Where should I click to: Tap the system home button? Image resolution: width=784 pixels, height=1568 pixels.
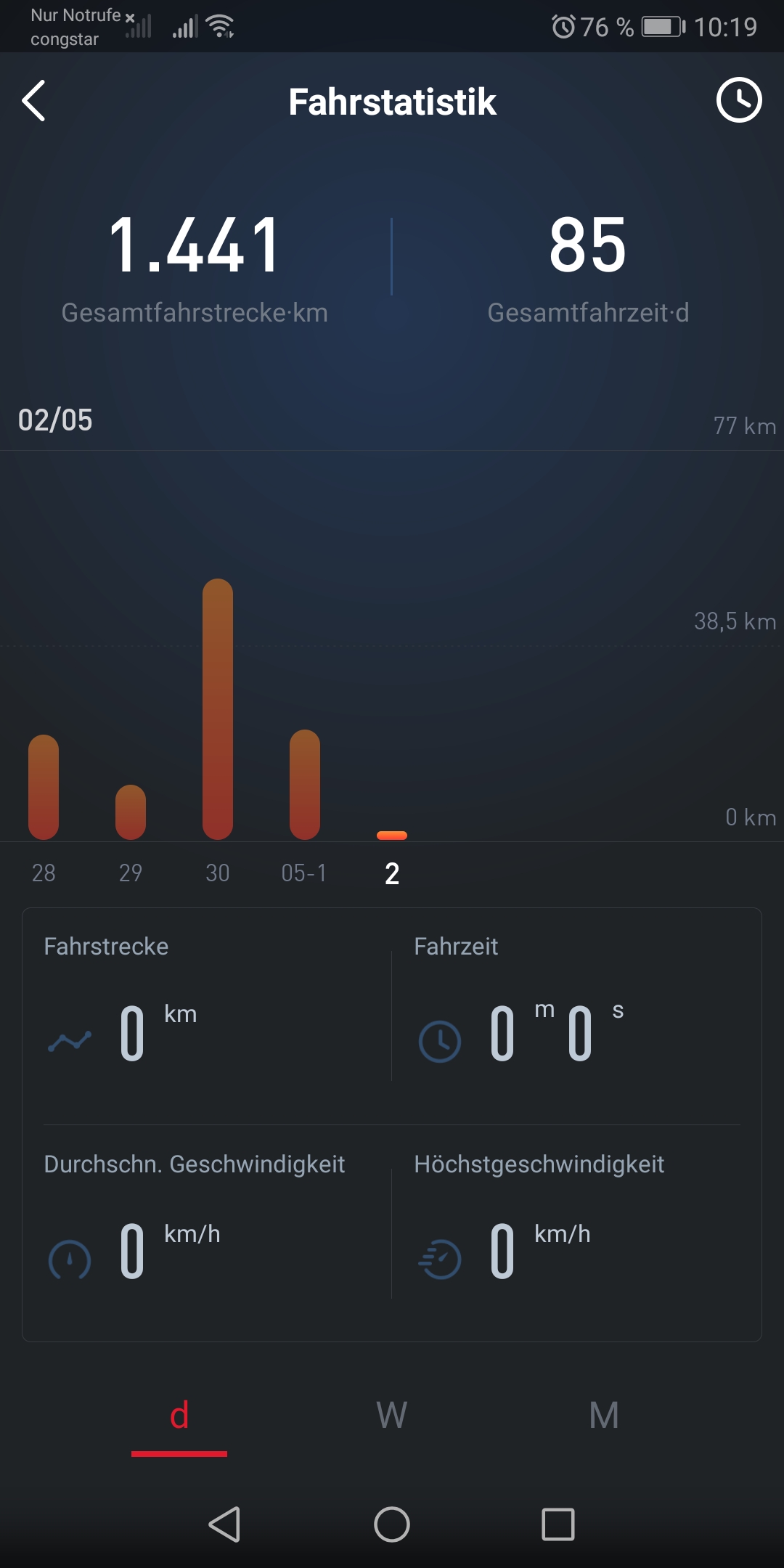392,1524
